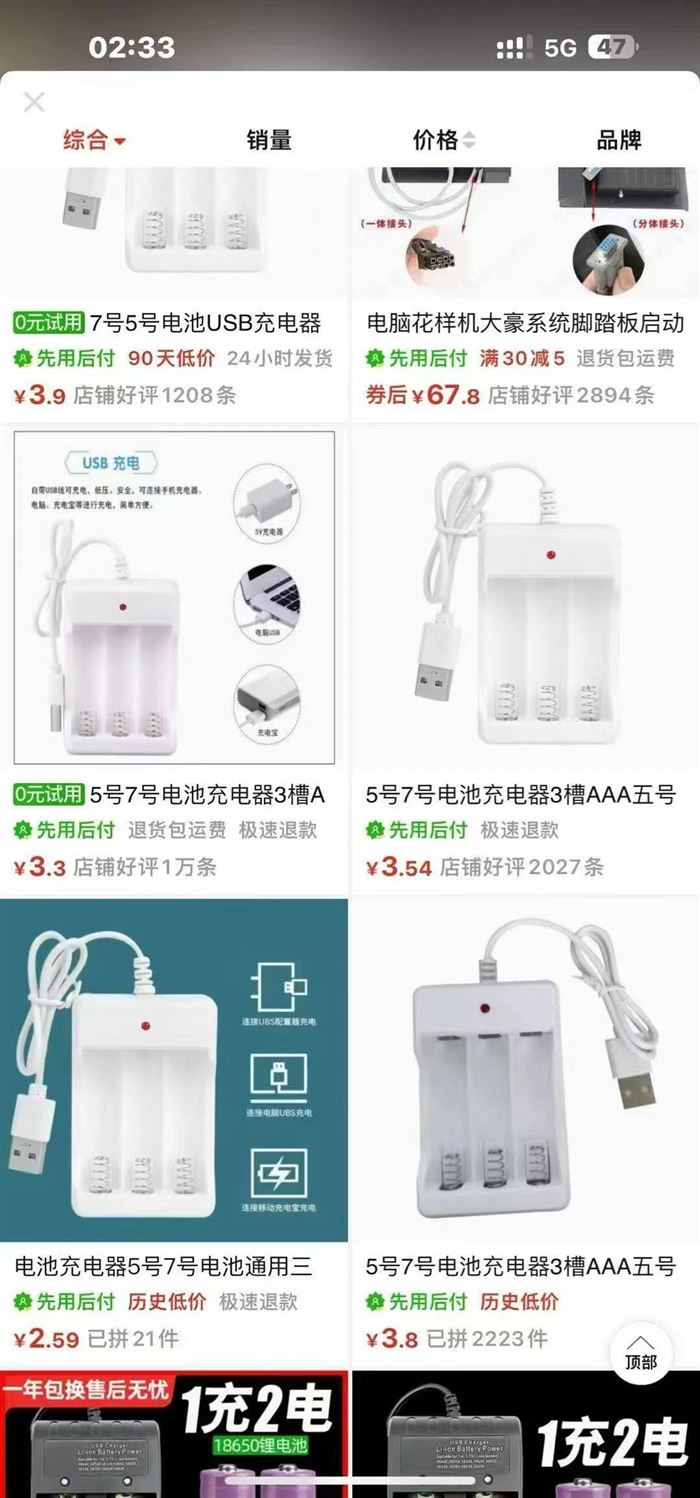700x1498 pixels.
Task: Open the 综合 sort dropdown
Action: [x=94, y=140]
